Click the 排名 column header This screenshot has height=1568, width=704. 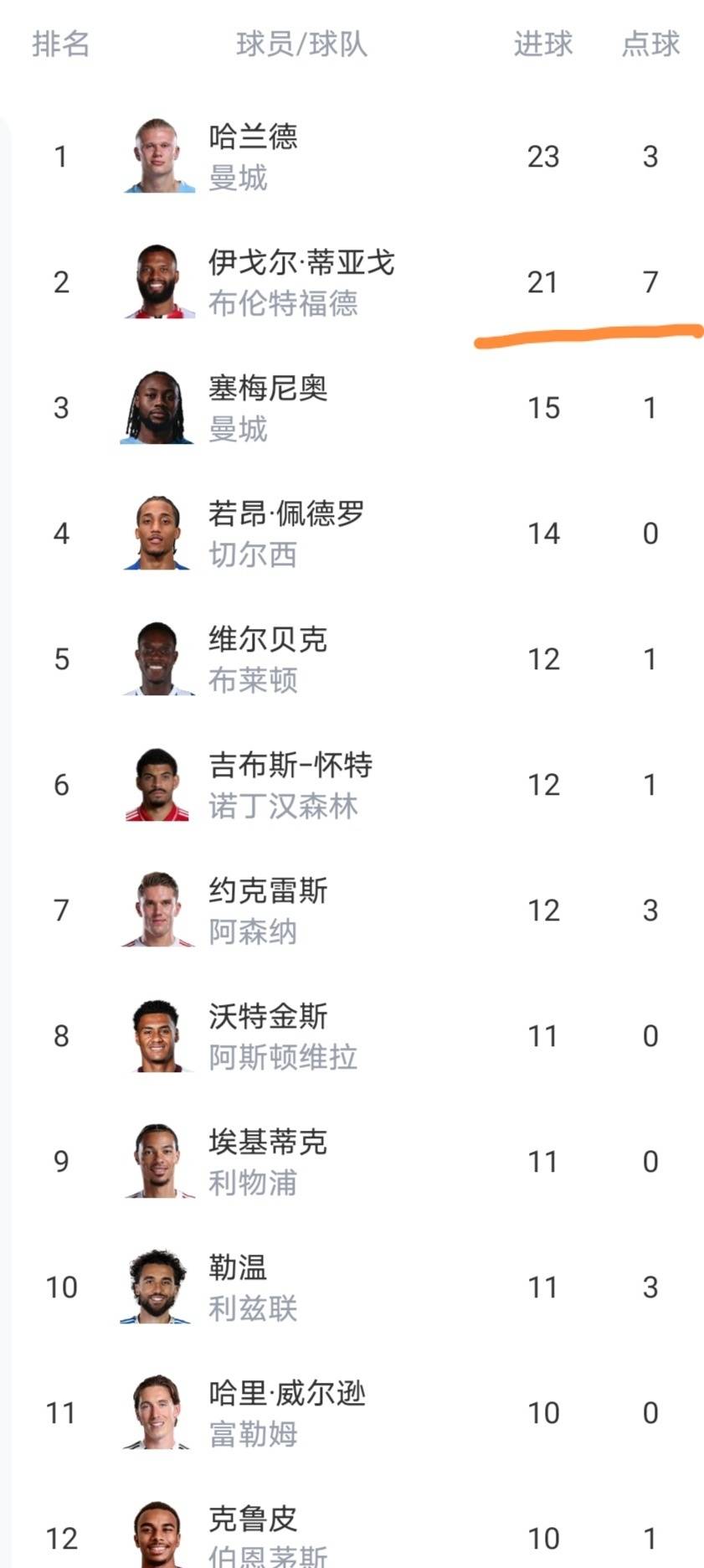tap(59, 46)
